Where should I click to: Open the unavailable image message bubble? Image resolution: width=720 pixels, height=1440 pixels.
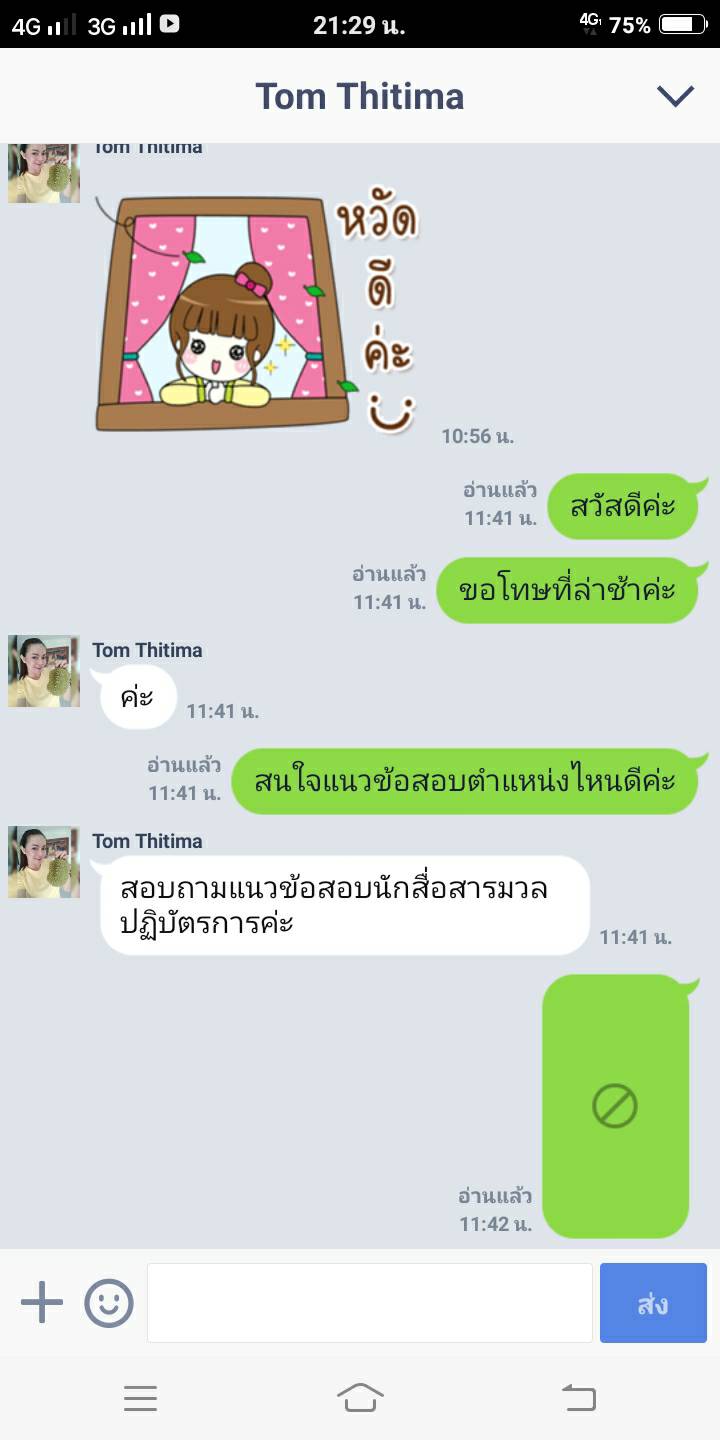pos(615,1106)
